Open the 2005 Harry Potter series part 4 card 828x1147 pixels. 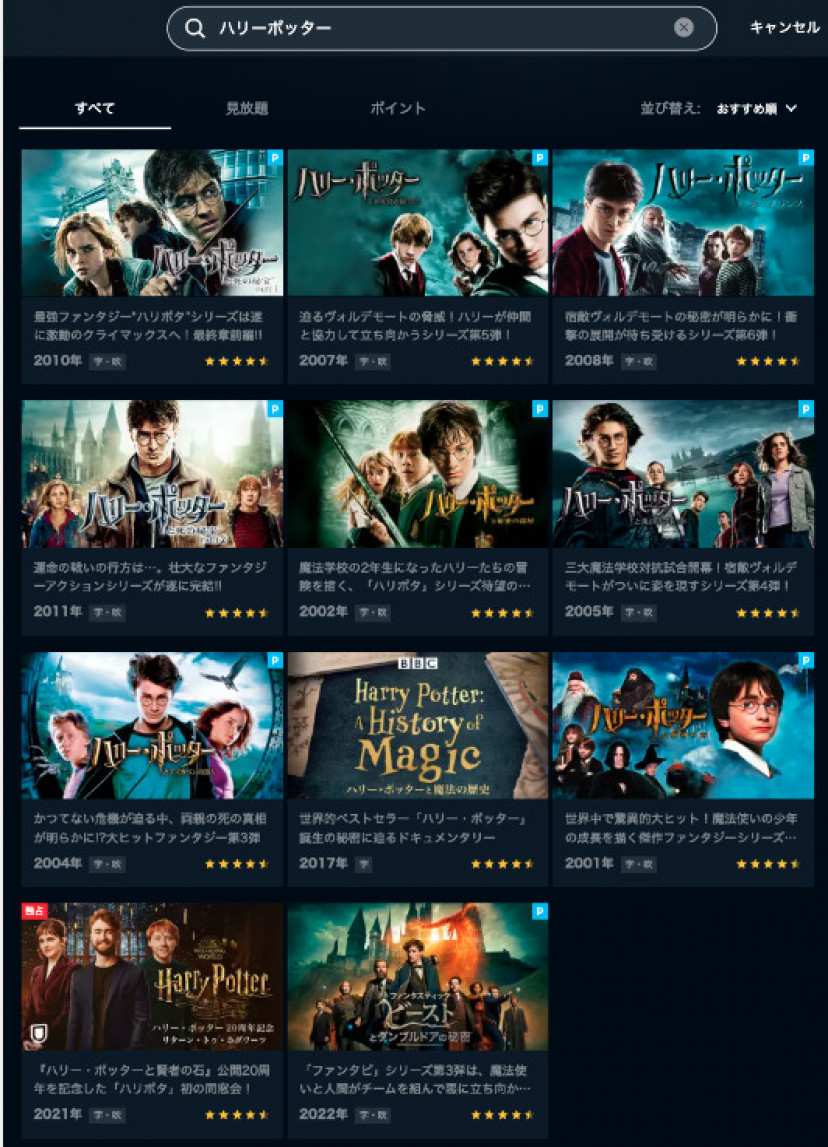[x=683, y=474]
